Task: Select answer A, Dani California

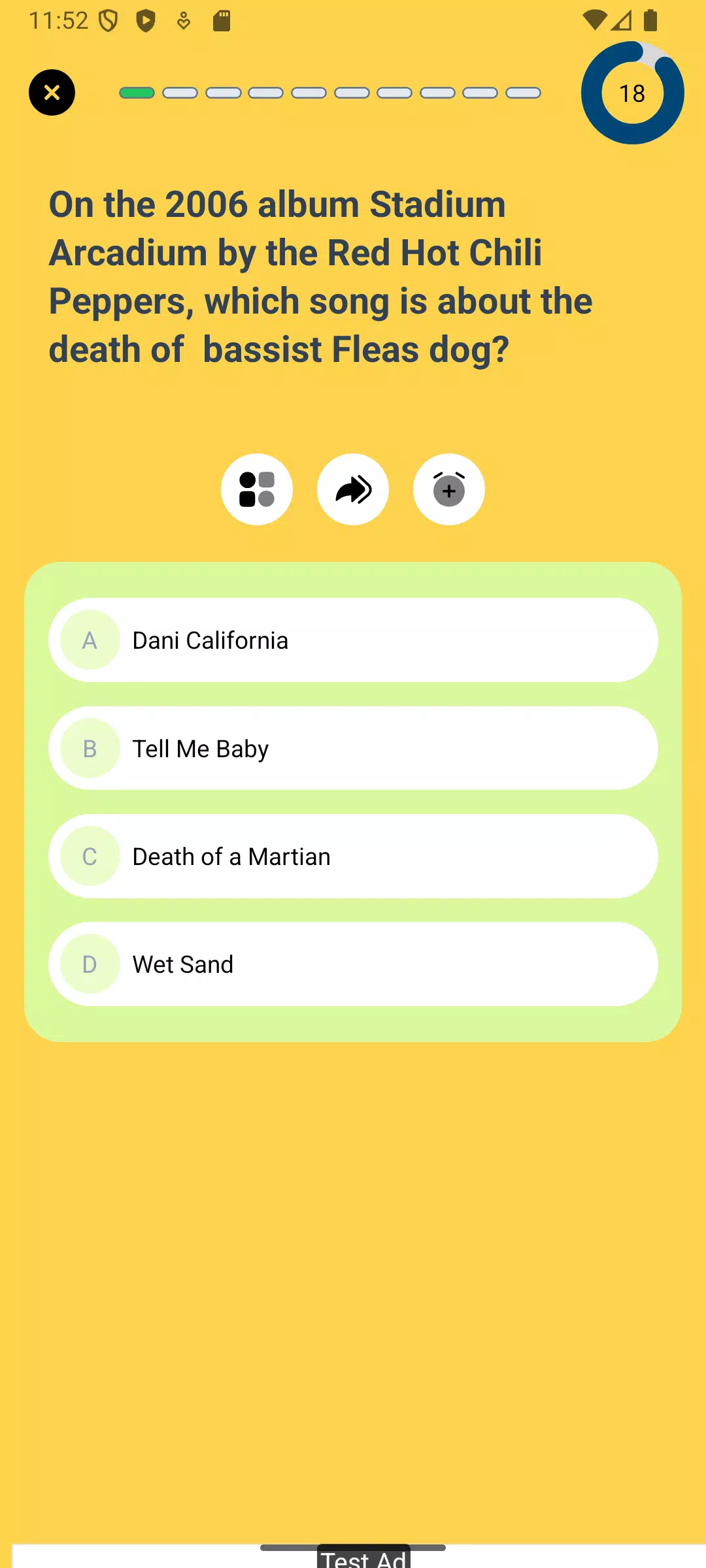Action: [353, 640]
